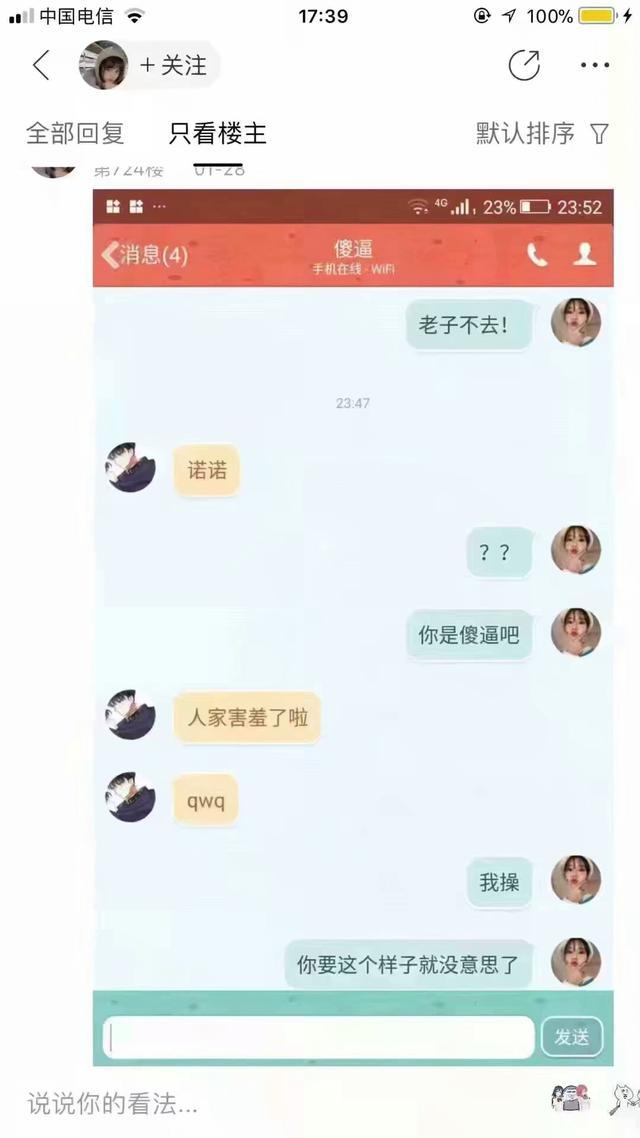The image size is (640, 1138).
Task: Share this post thread
Action: [x=524, y=66]
